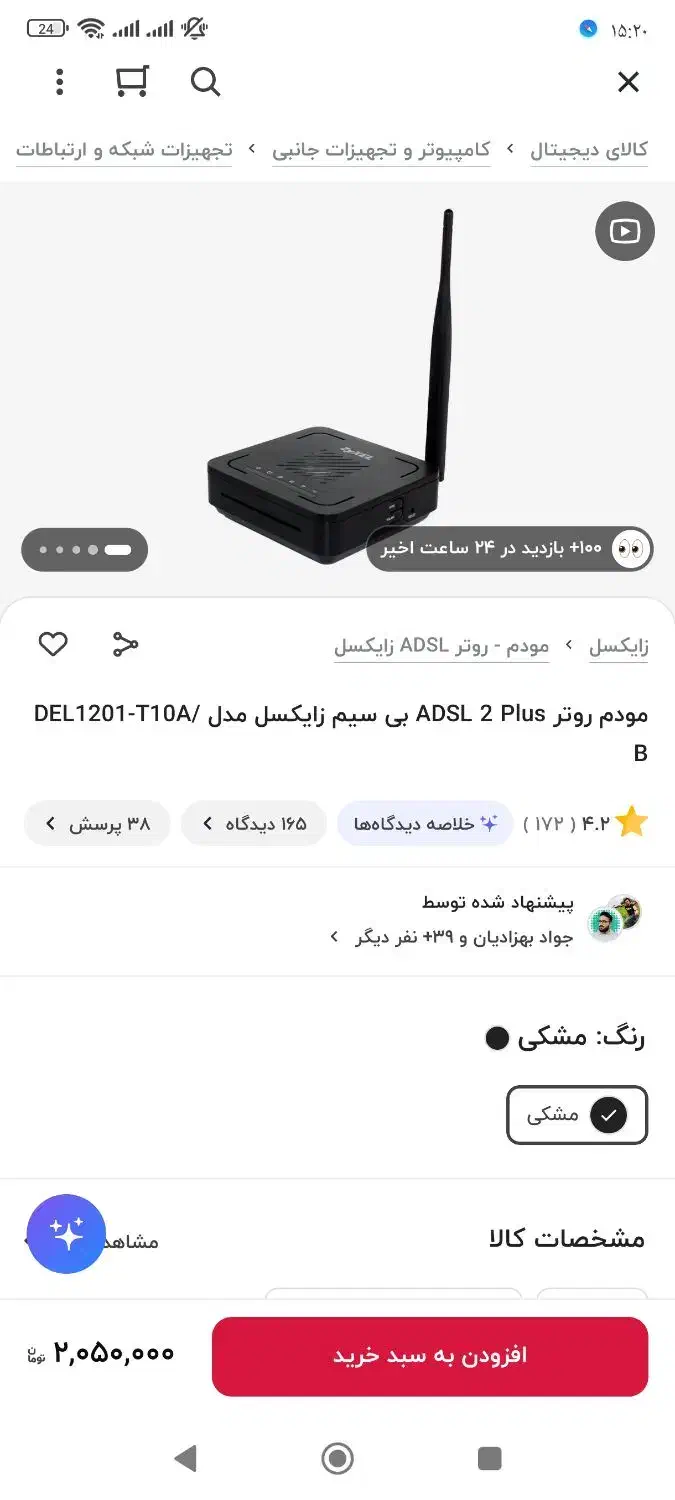
Task: Share this modem product
Action: [125, 644]
